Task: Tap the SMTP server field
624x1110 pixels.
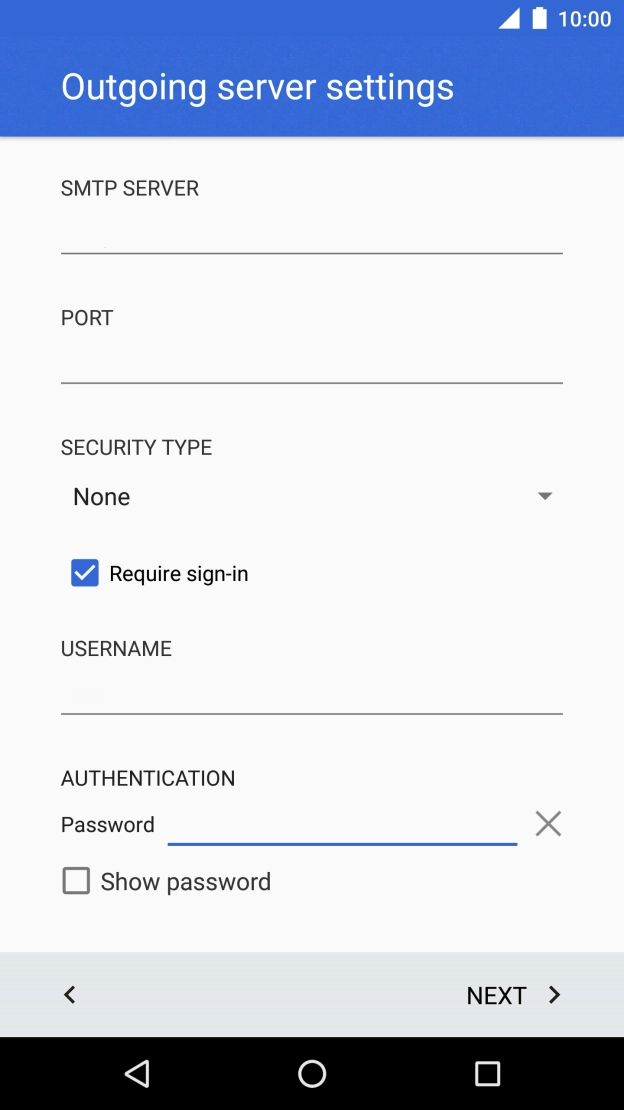Action: tap(312, 233)
